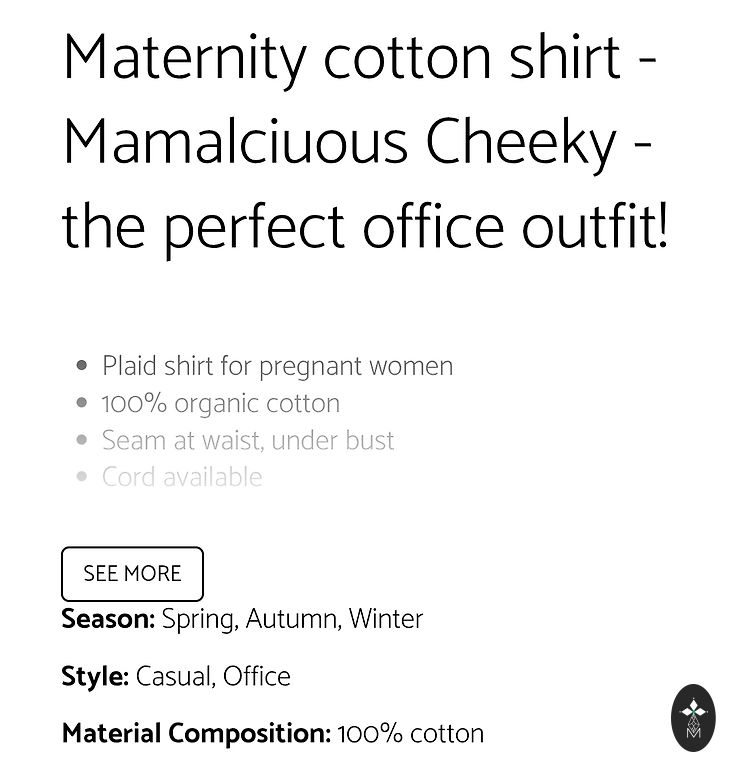Expand the description with SEE MORE
The width and height of the screenshot is (732, 768).
[x=132, y=574]
